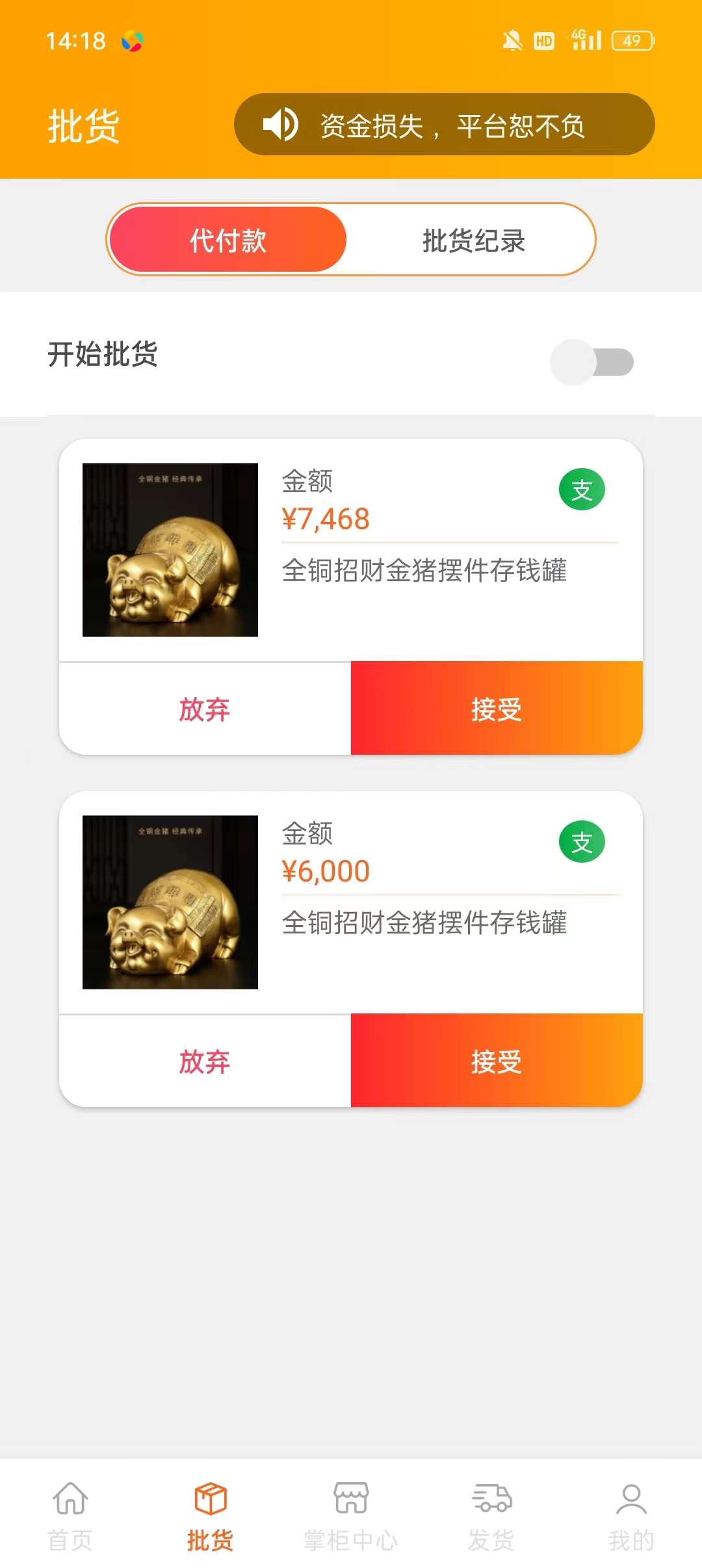
Task: Accept the ¥6,000 order
Action: click(497, 1061)
